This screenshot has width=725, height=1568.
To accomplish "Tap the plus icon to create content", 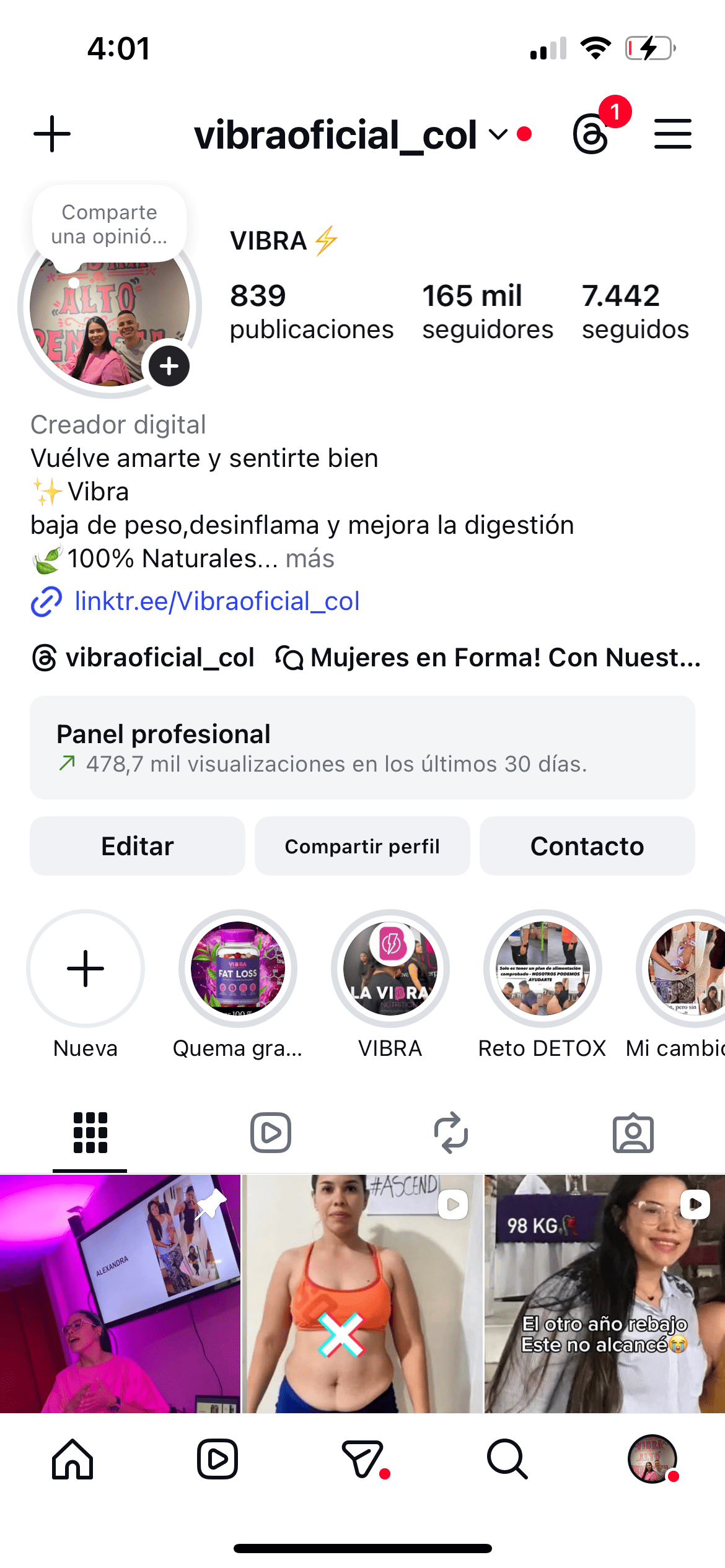I will pyautogui.click(x=52, y=134).
